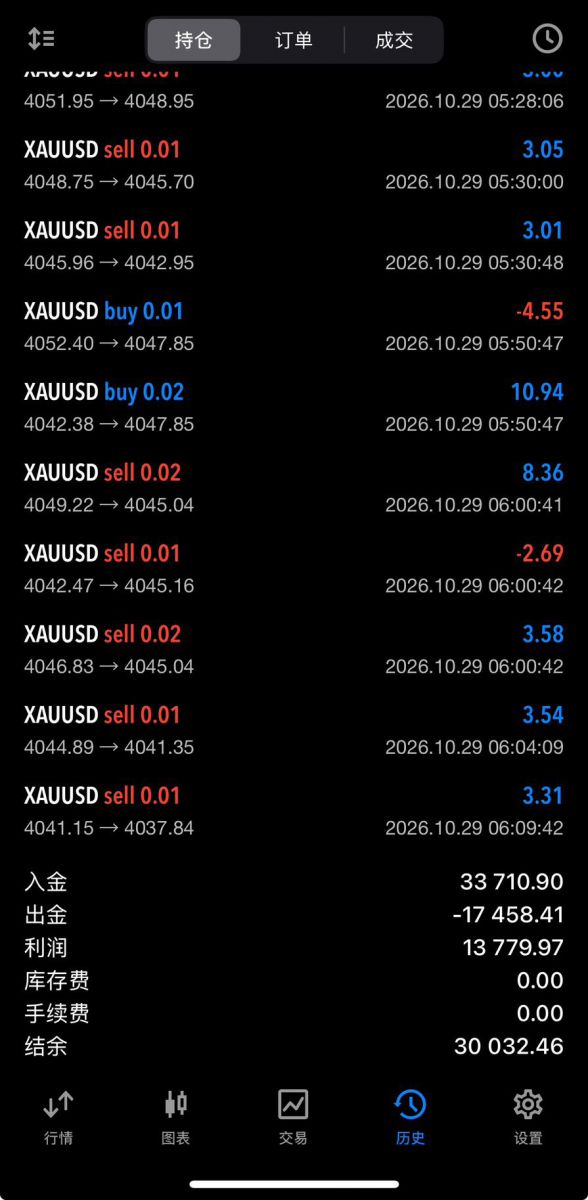Open the 图表 tab

(176, 1117)
